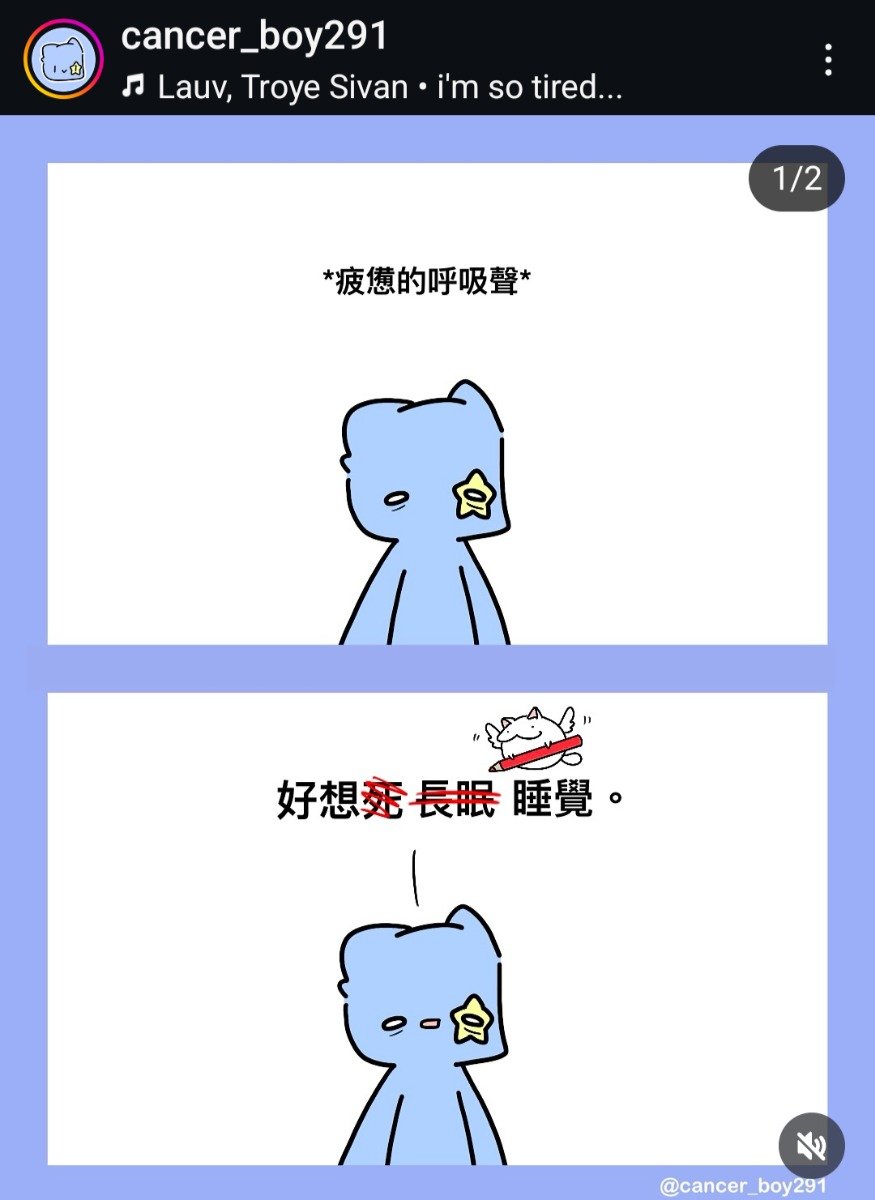Open the cancer_boy291 username profile
Screen dimensions: 875x1200
pyautogui.click(x=254, y=36)
